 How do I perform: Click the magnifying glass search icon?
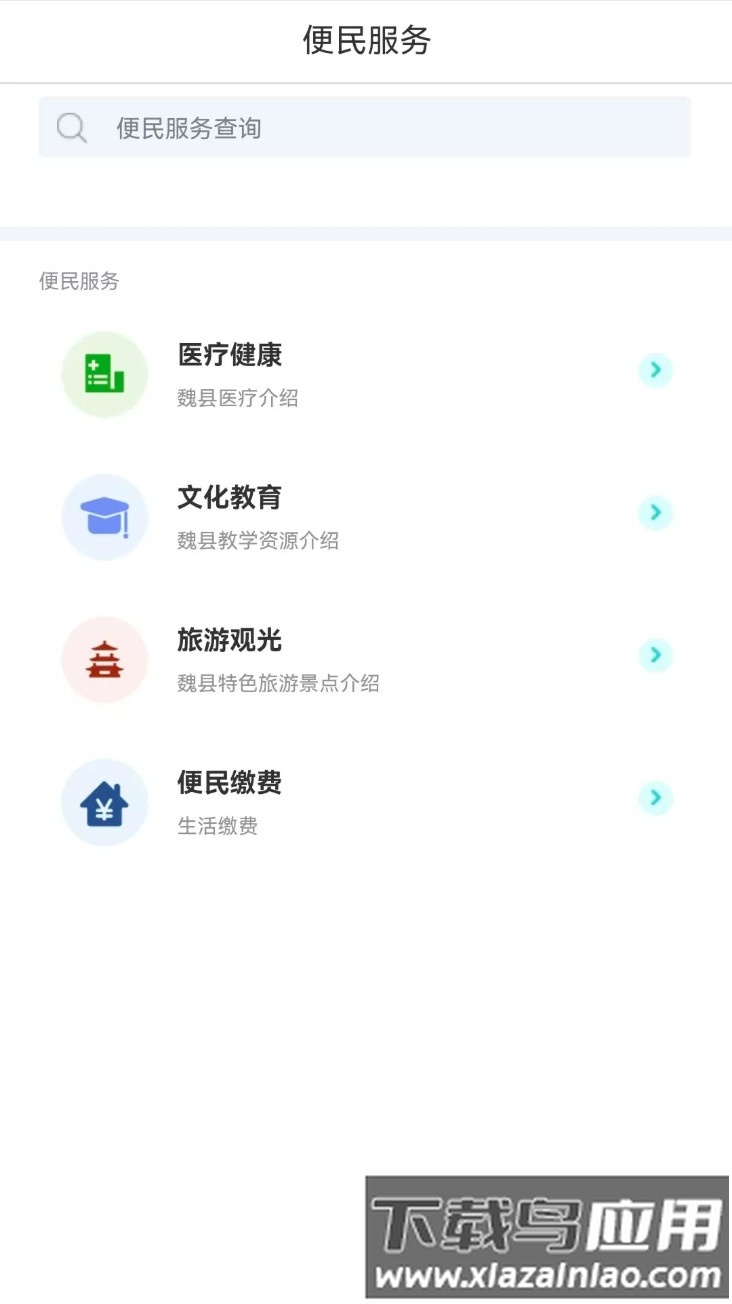click(70, 127)
